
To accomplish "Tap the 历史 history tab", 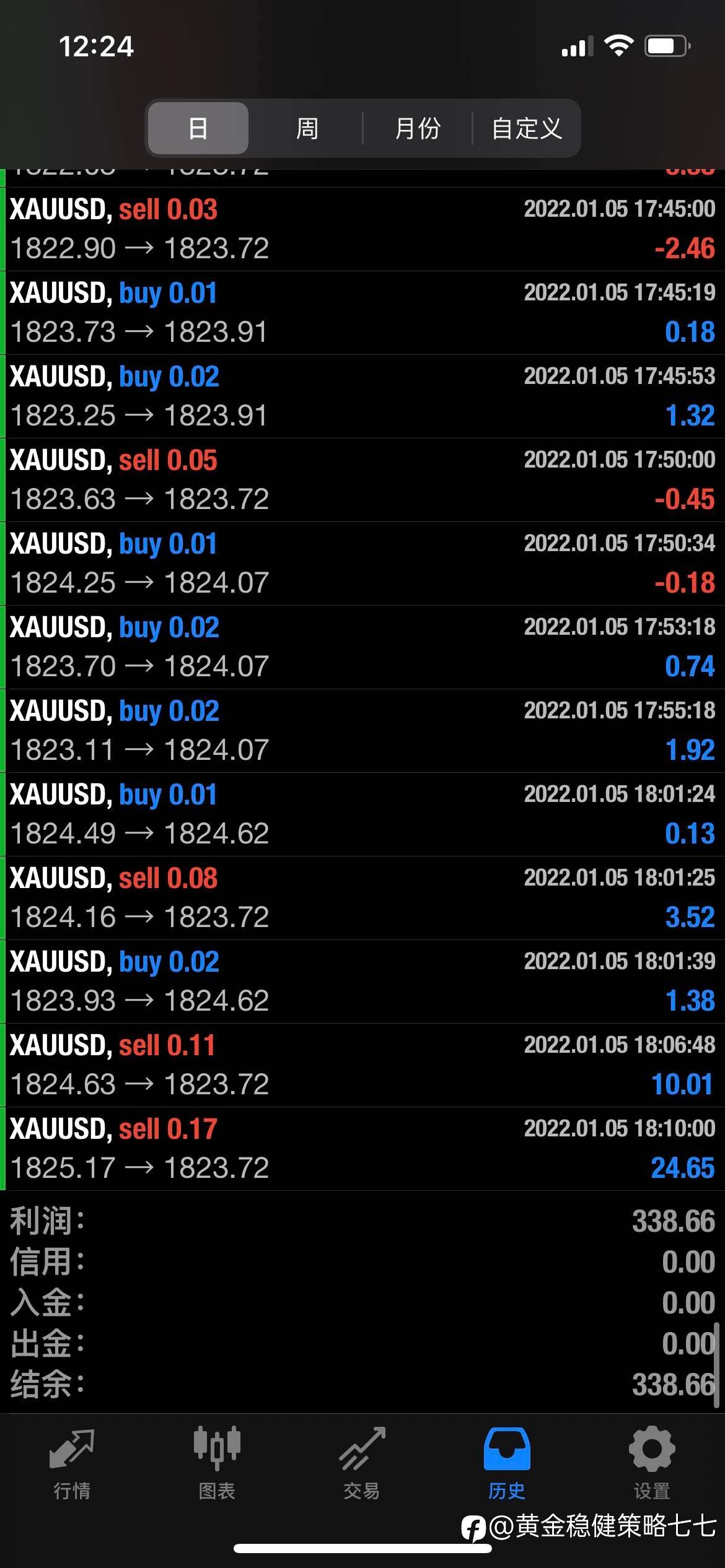I will [507, 1464].
